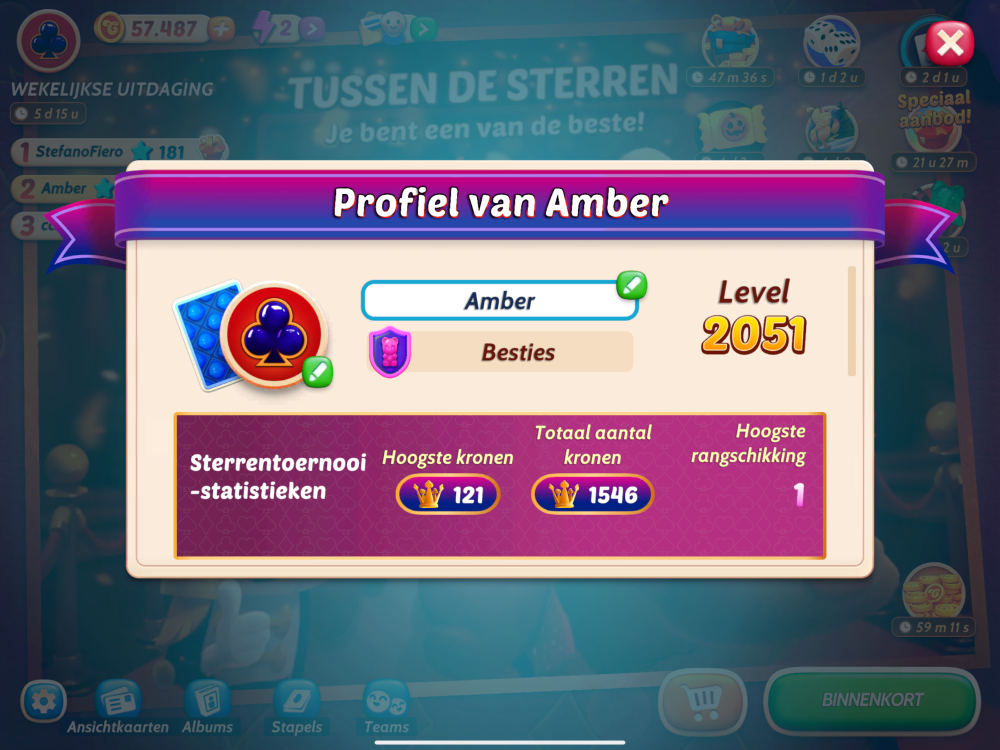The image size is (1000, 750).
Task: Open the dice event icon
Action: pyautogui.click(x=831, y=43)
